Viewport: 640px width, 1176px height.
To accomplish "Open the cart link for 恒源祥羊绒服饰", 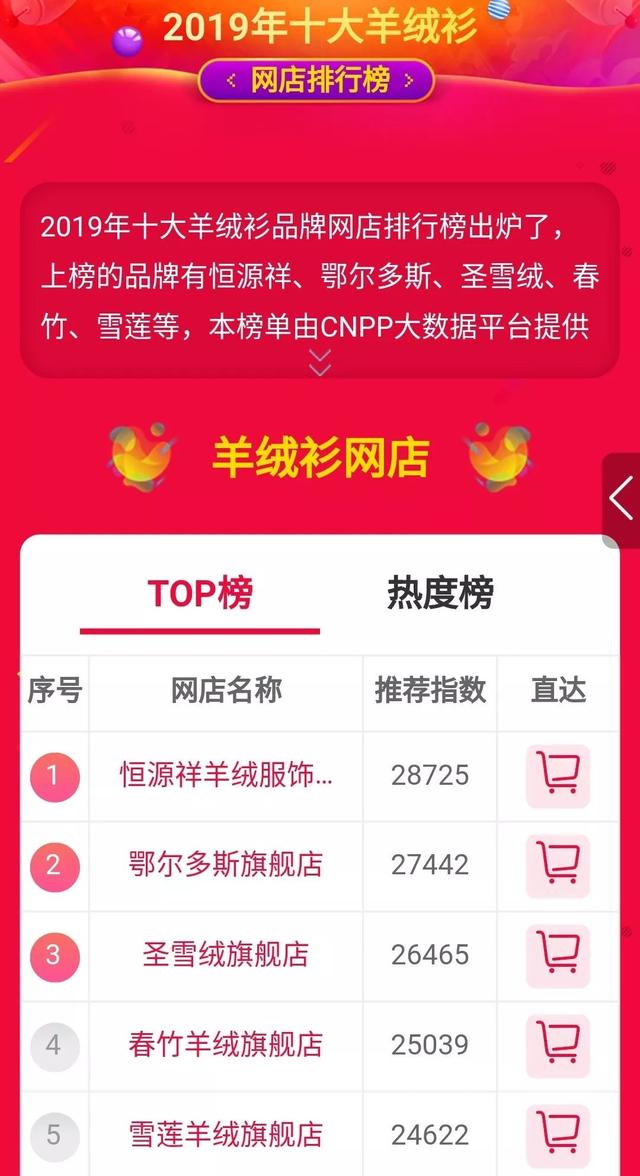I will 558,776.
